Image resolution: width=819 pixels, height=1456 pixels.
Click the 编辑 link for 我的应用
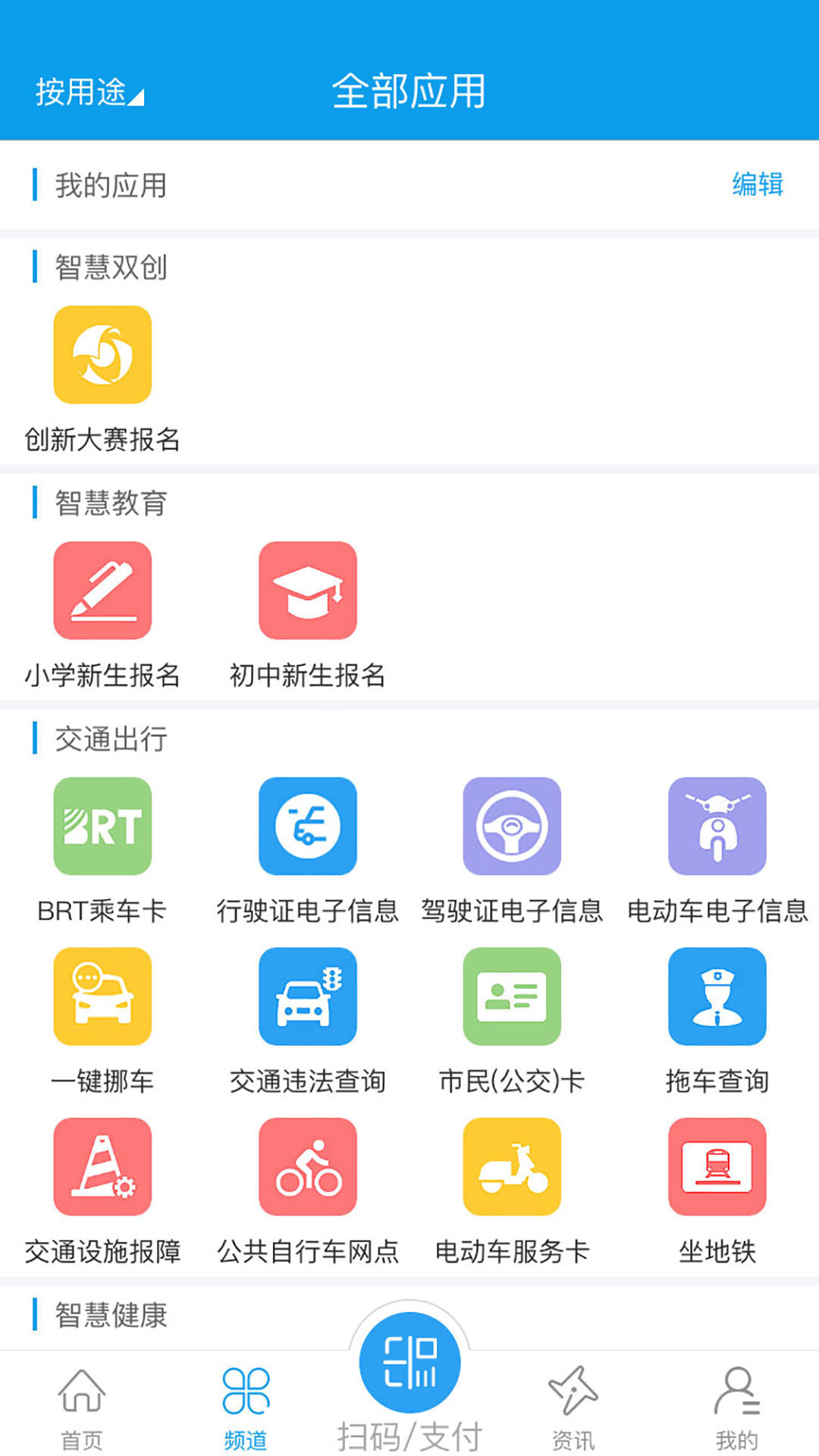(758, 184)
